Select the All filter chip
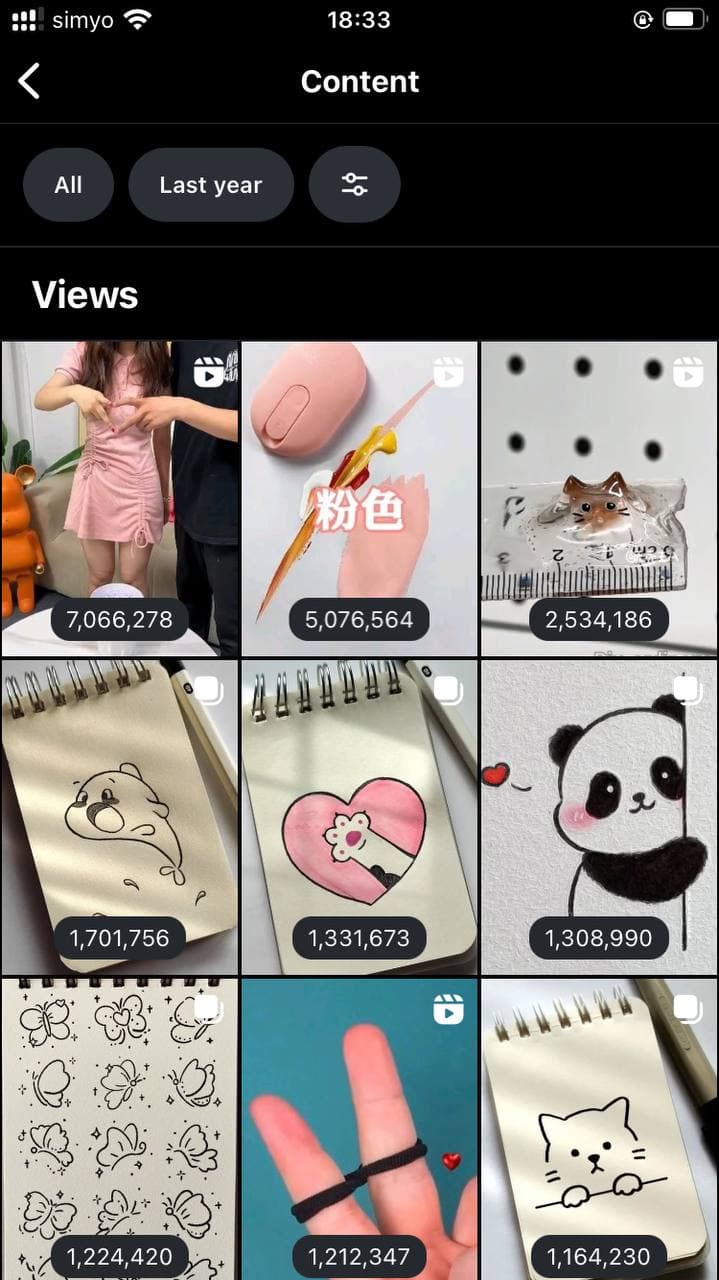 (x=68, y=185)
